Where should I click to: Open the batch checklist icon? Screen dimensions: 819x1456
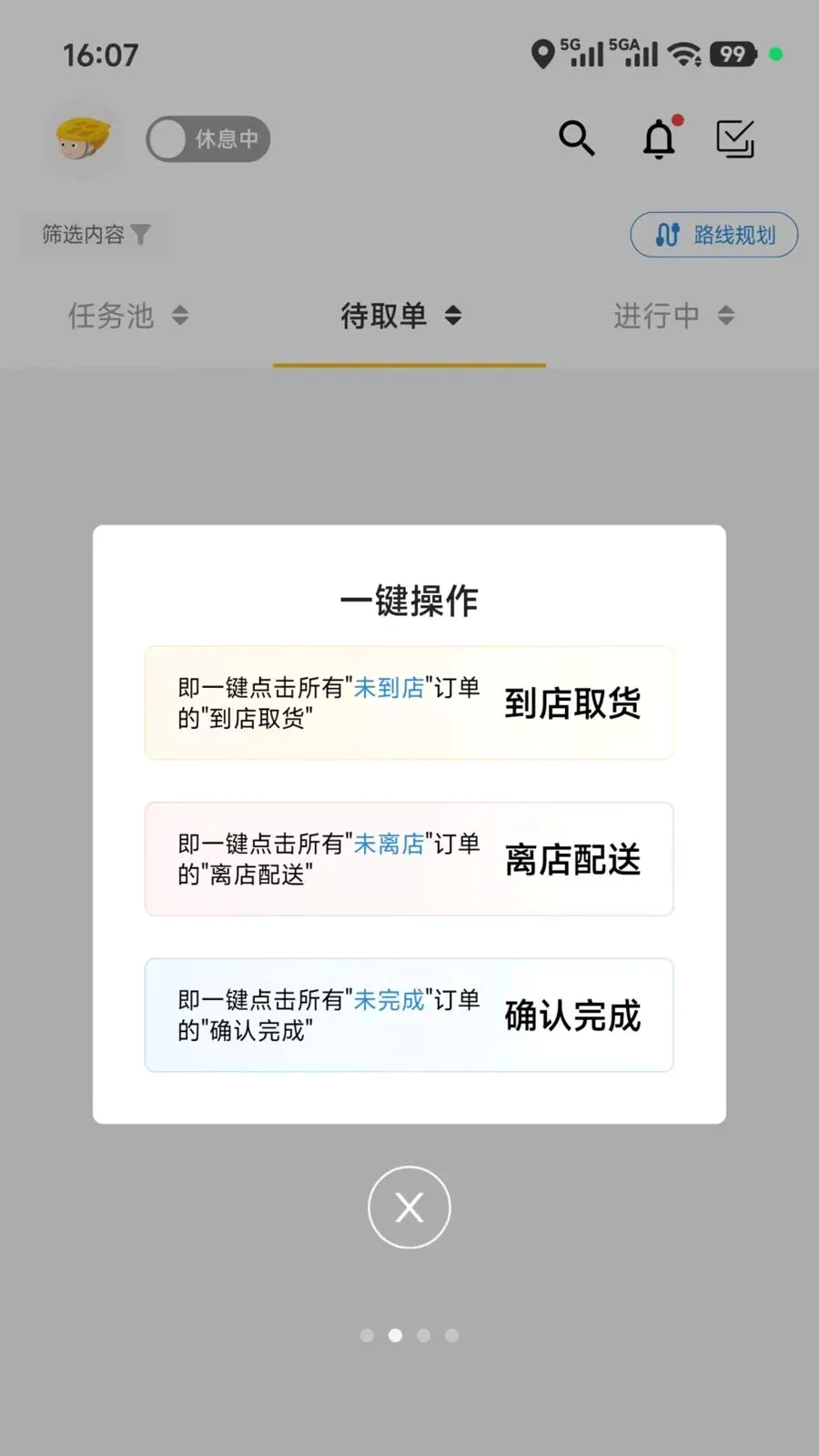[x=735, y=138]
